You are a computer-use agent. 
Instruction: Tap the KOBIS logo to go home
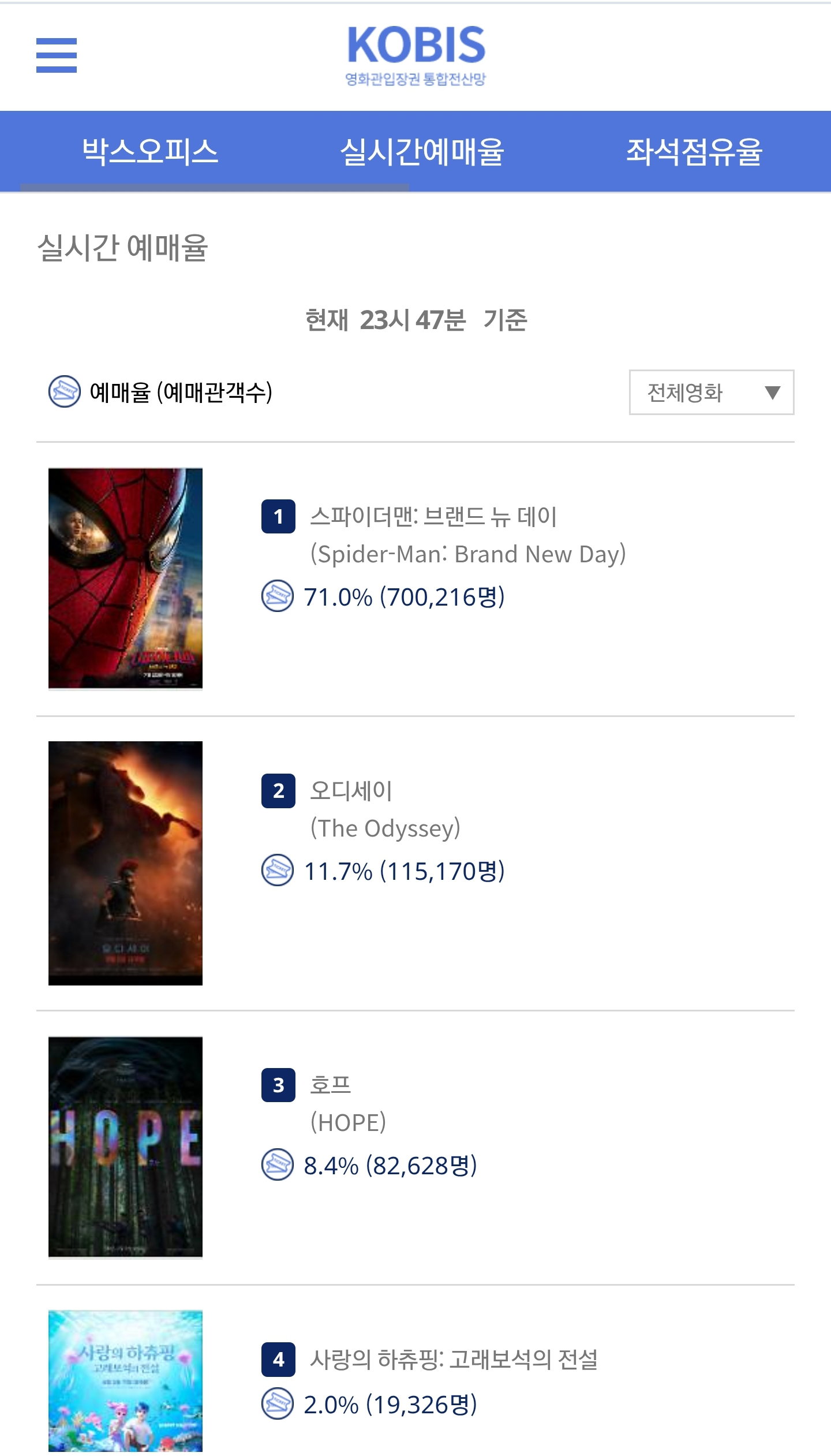tap(415, 55)
